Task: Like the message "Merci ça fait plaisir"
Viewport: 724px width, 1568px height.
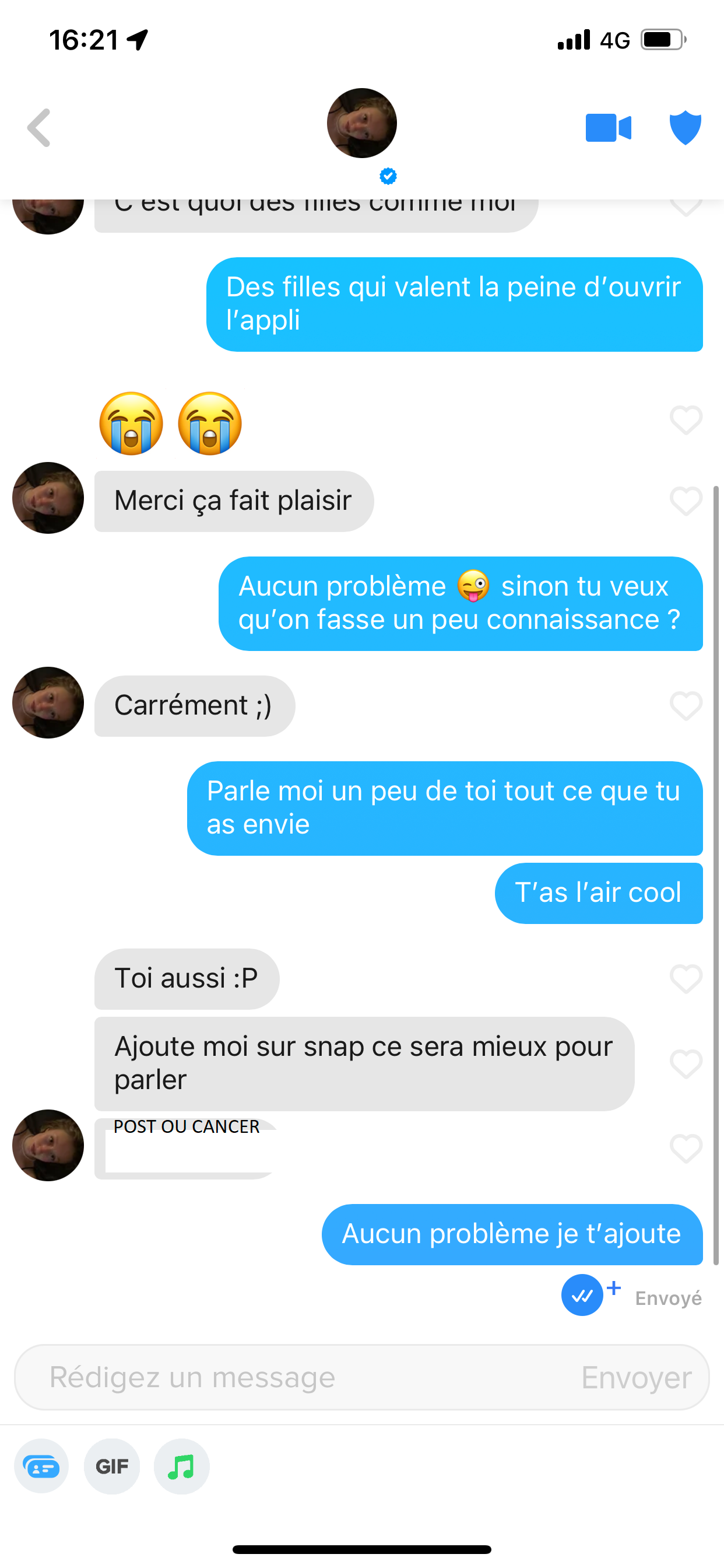Action: (686, 501)
